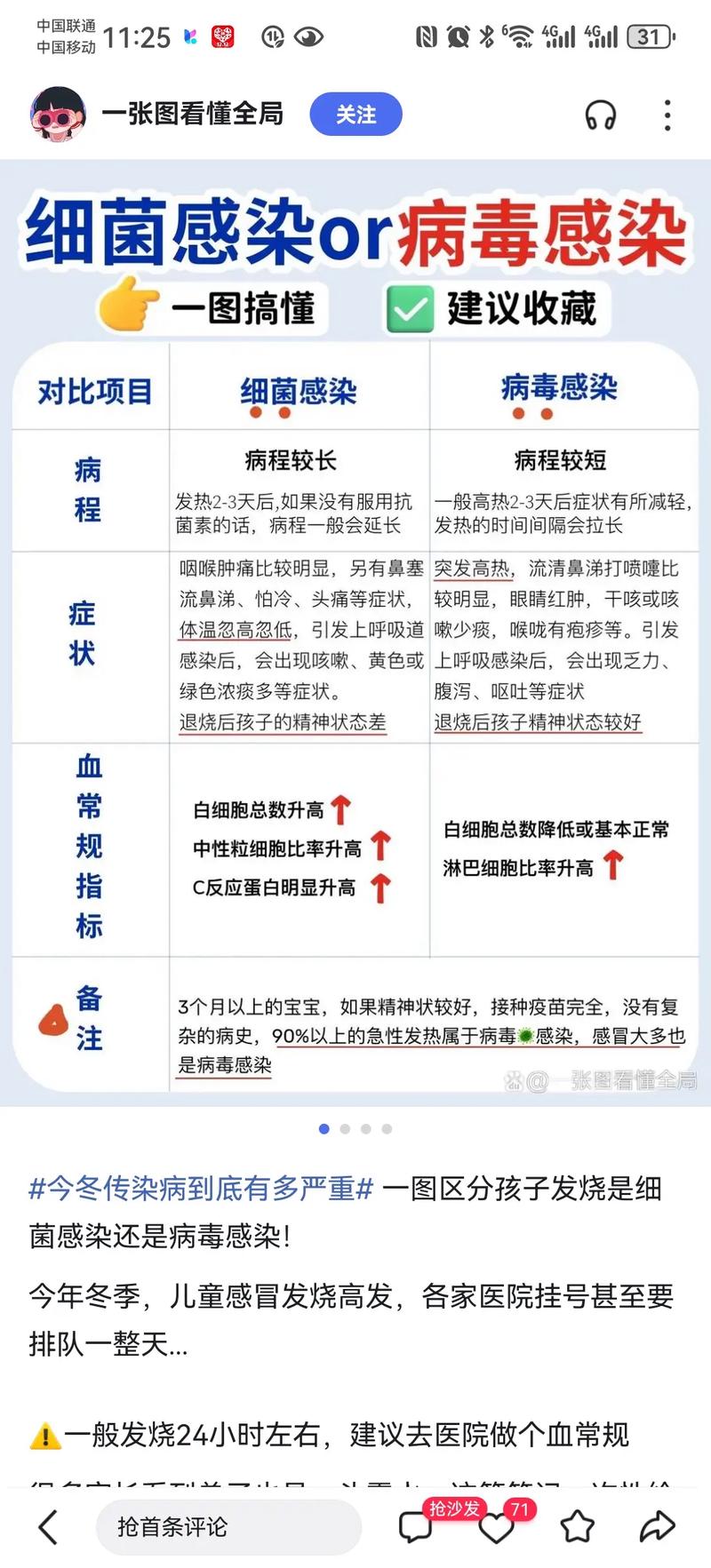711x1568 pixels.
Task: Select the second carousel page dot
Action: (x=344, y=1128)
